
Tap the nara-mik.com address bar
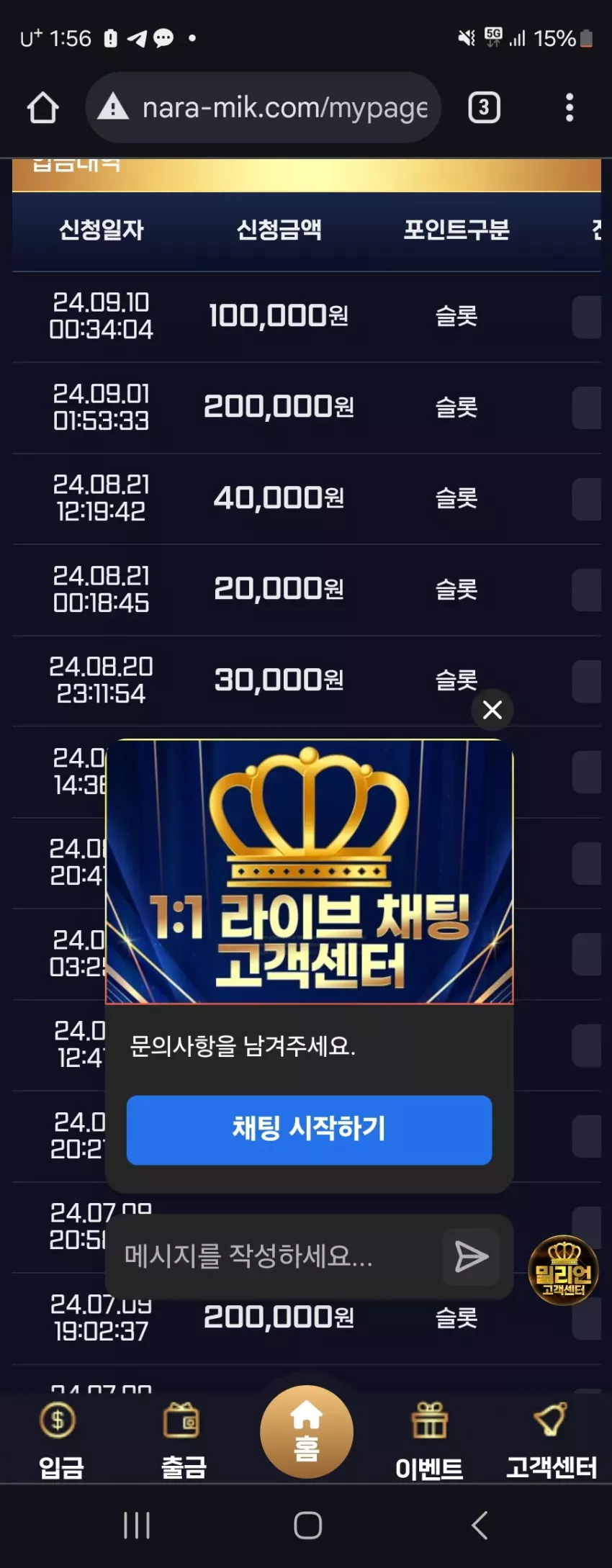pos(264,108)
